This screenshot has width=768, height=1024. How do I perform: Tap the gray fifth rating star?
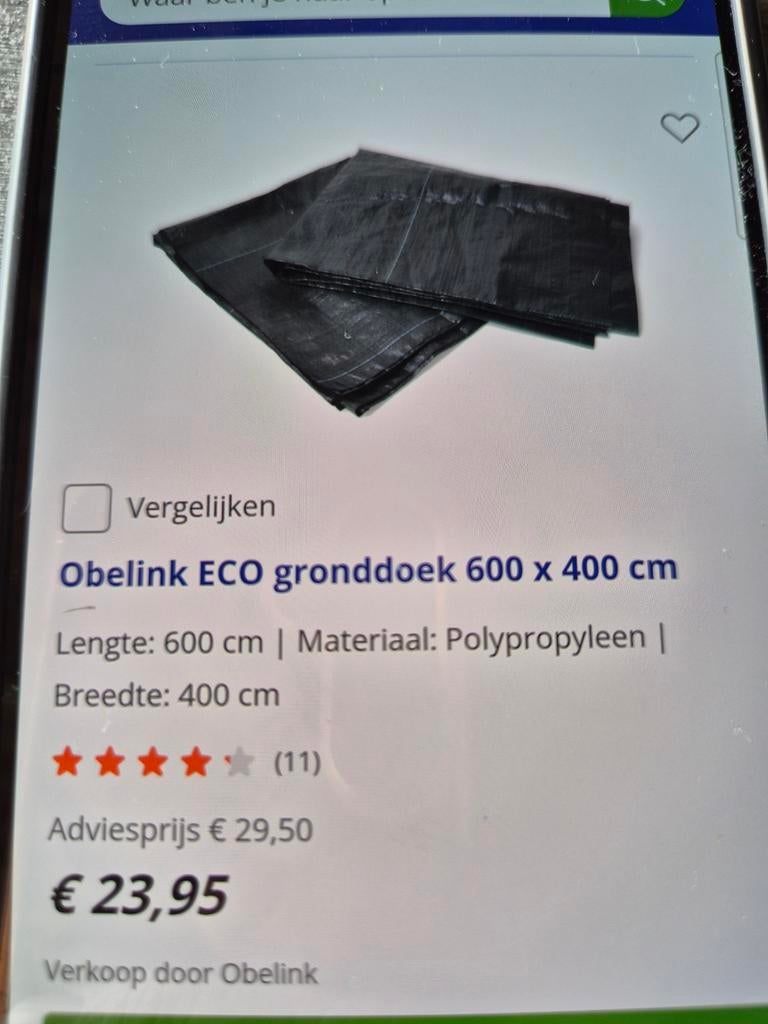coord(237,761)
